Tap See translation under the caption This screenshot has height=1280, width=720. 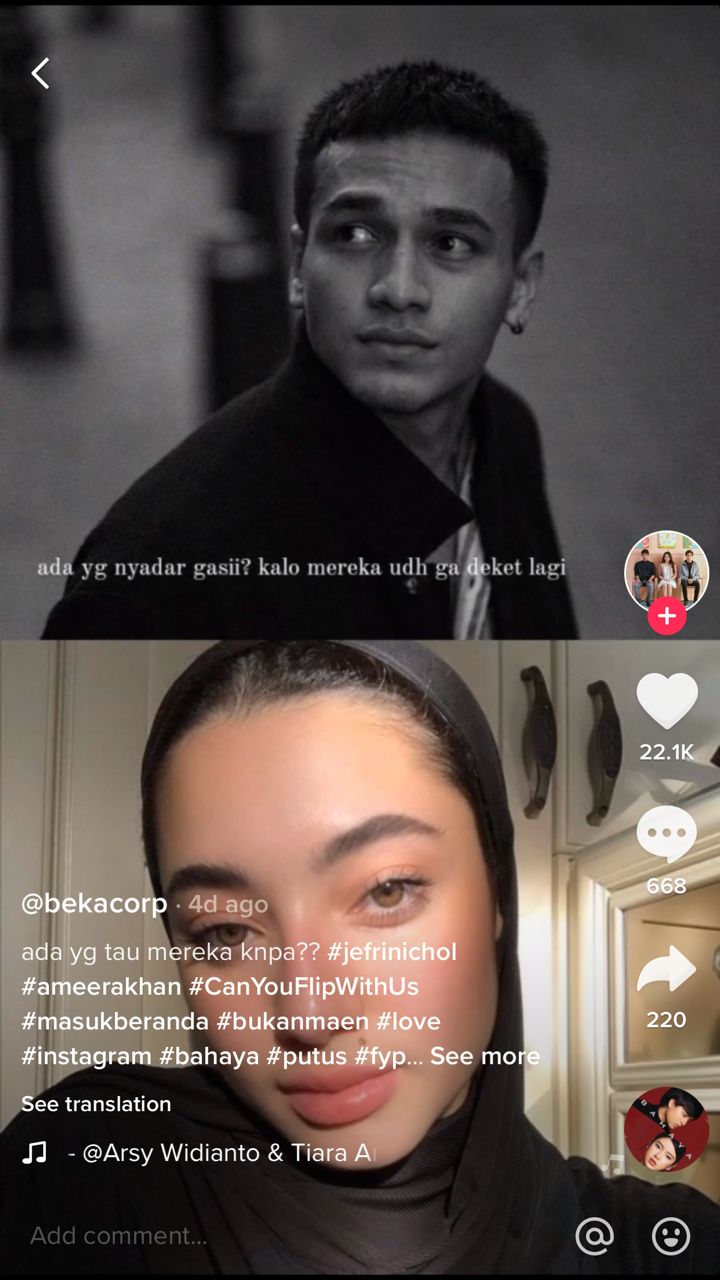point(96,1104)
